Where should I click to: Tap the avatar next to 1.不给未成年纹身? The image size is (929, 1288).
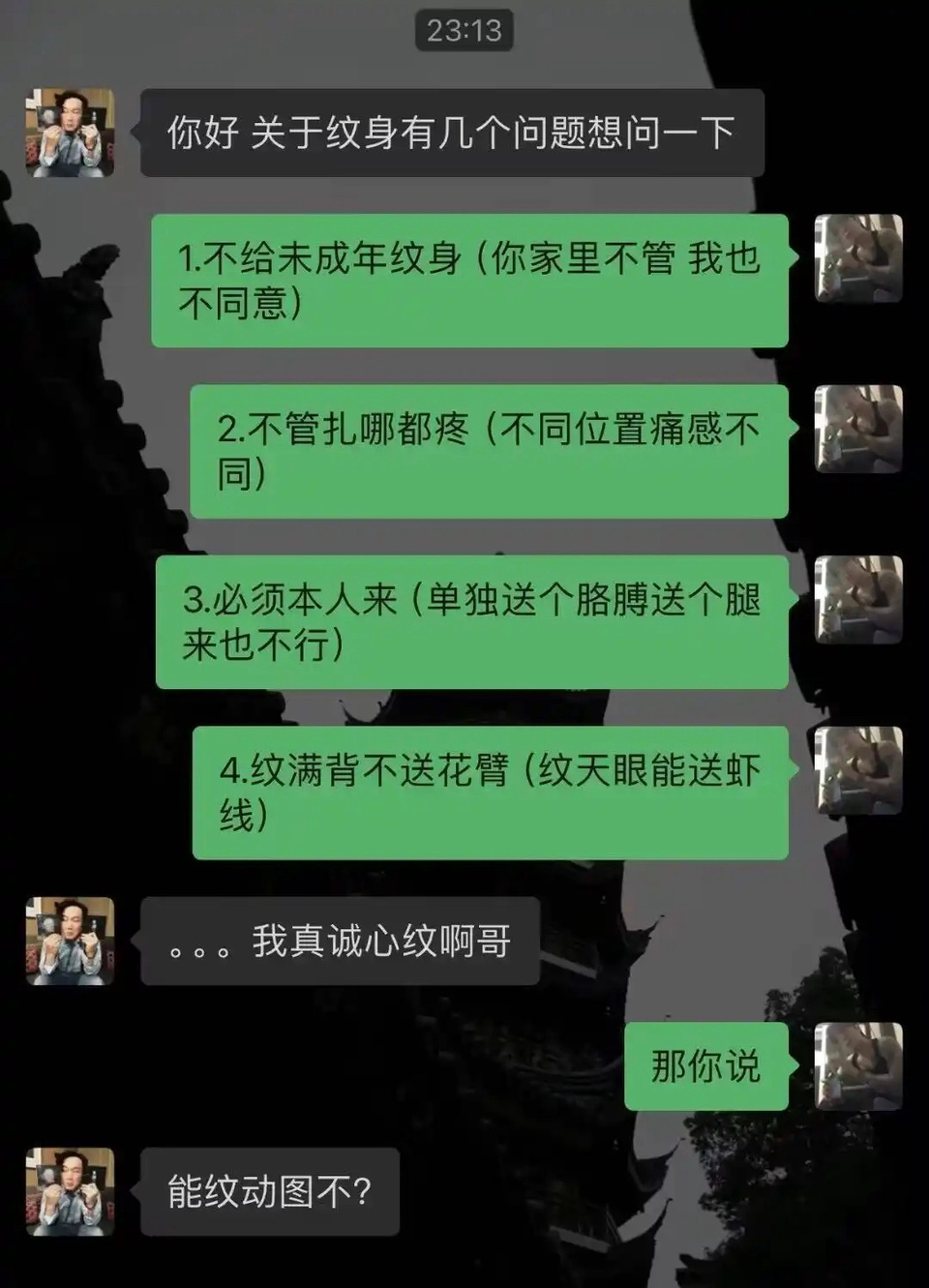point(858,258)
